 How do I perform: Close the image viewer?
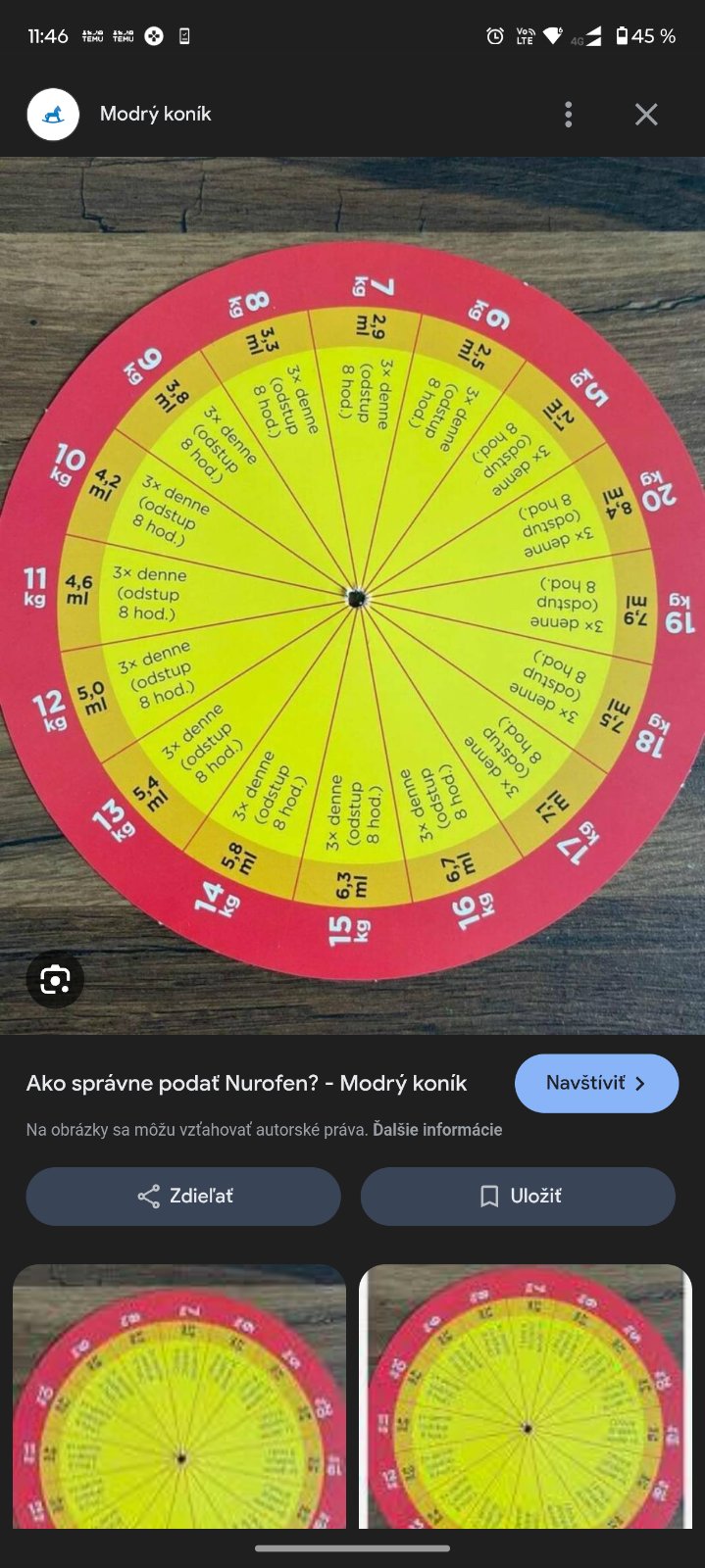[646, 115]
